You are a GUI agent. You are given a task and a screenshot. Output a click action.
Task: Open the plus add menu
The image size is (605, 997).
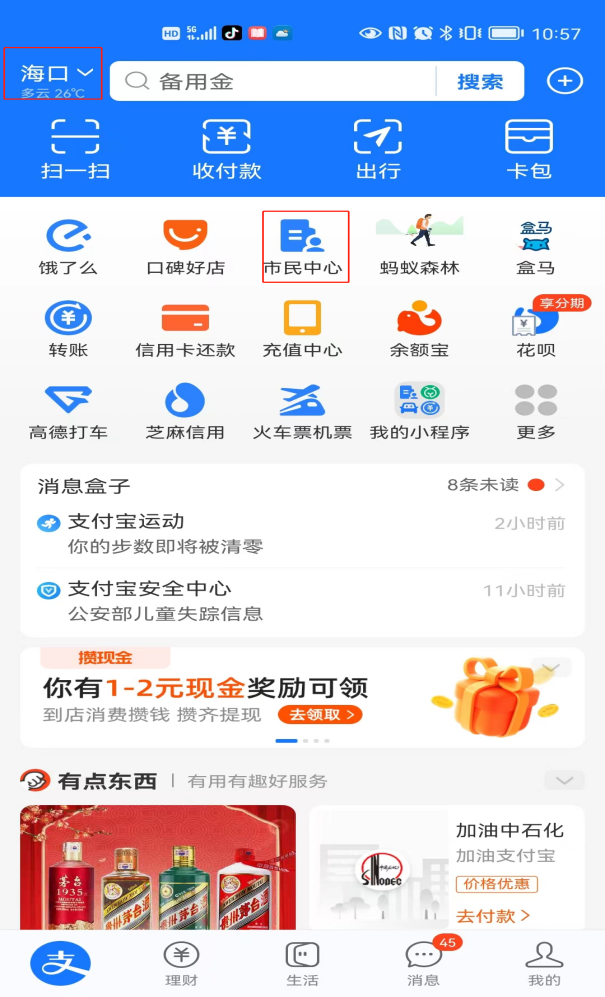(x=565, y=81)
